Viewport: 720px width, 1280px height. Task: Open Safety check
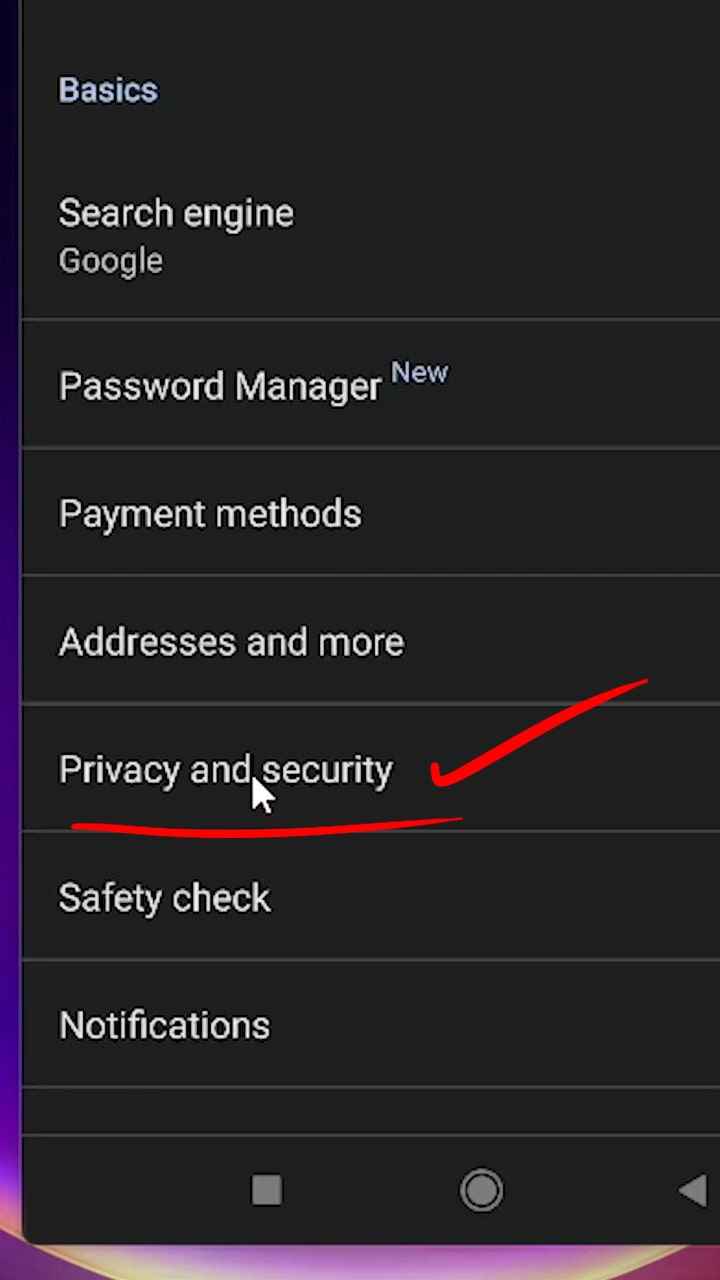click(x=371, y=896)
